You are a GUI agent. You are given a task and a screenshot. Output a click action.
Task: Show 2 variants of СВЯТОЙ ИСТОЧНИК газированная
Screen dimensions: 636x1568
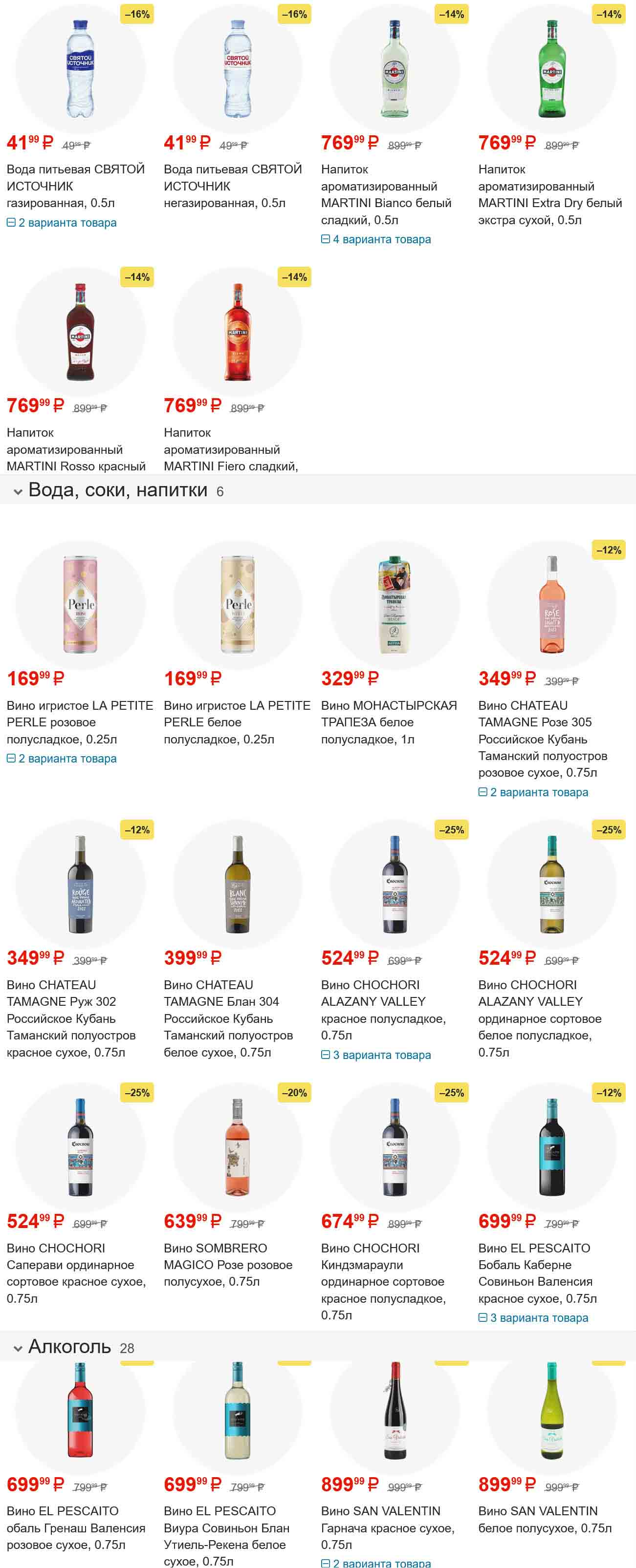click(x=62, y=223)
